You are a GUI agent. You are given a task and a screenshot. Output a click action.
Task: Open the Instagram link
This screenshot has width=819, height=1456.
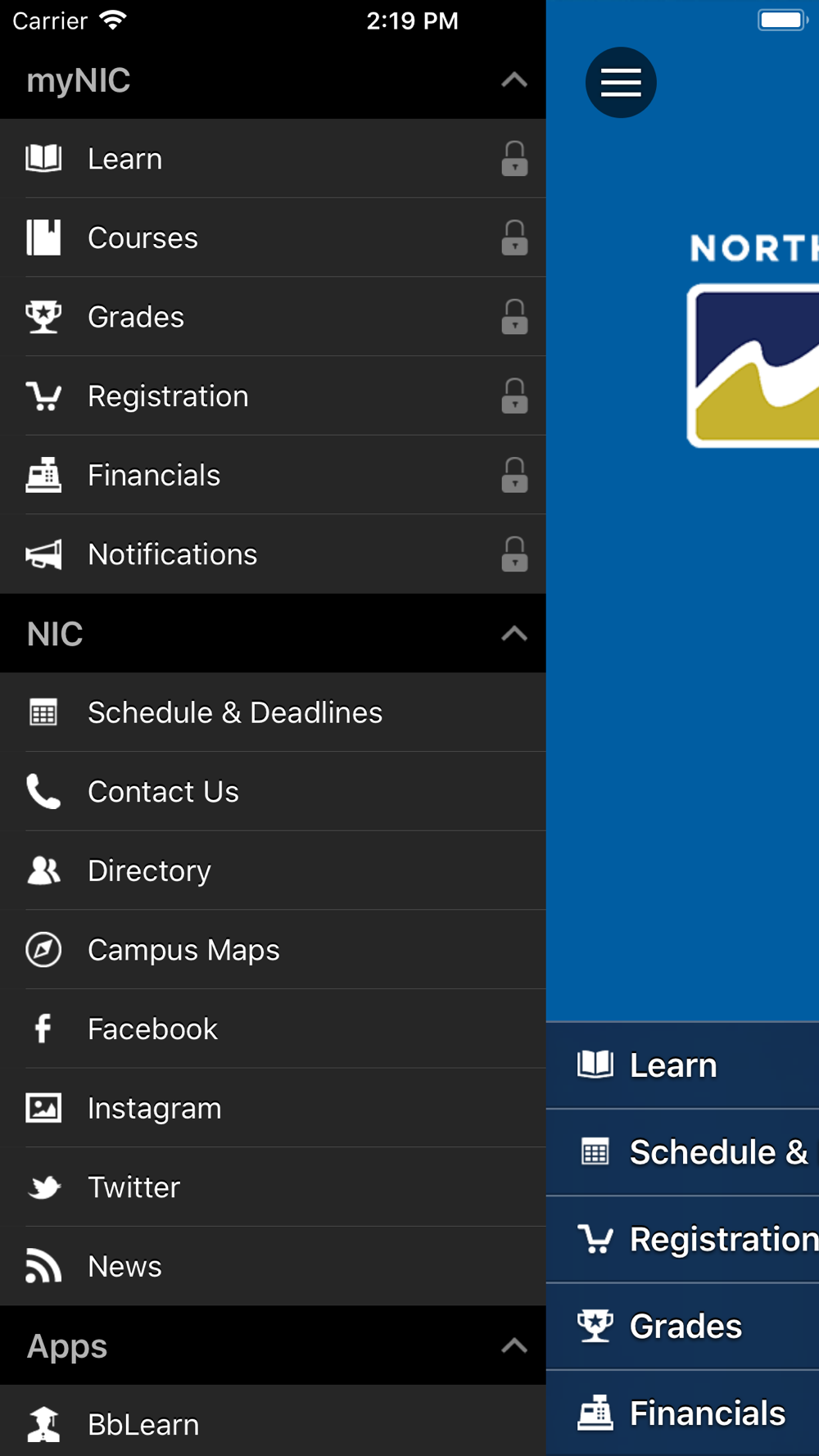154,1109
